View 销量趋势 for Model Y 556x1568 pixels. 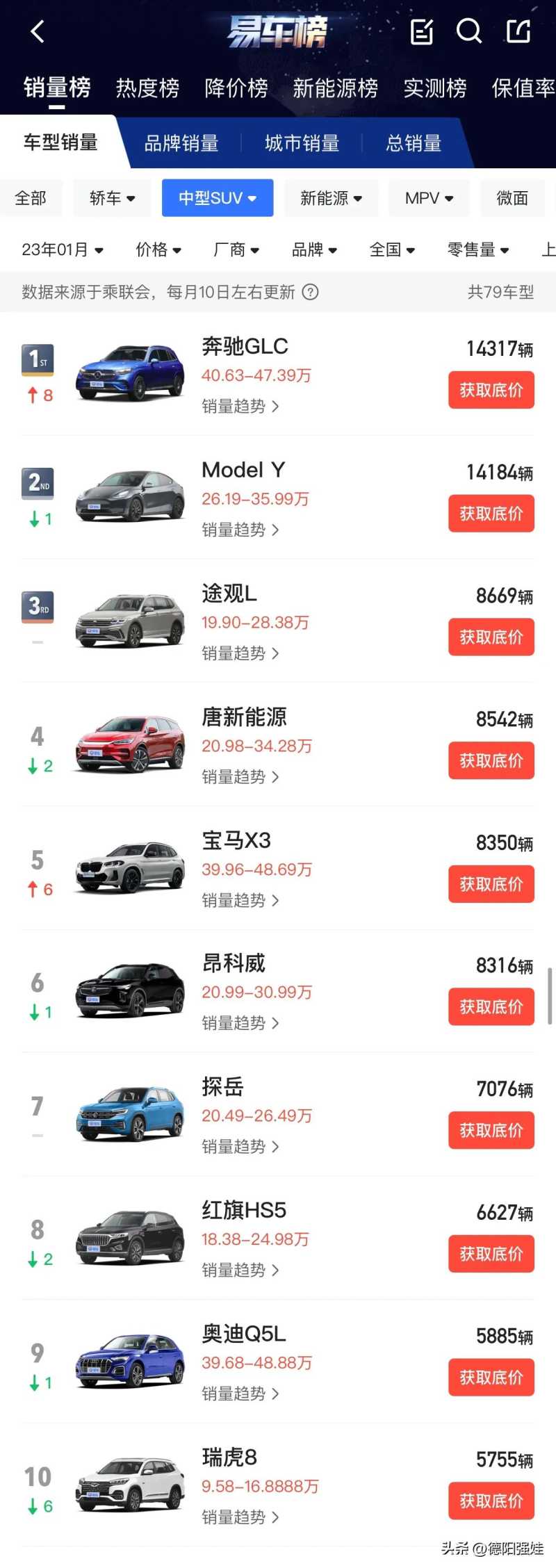coord(240,530)
